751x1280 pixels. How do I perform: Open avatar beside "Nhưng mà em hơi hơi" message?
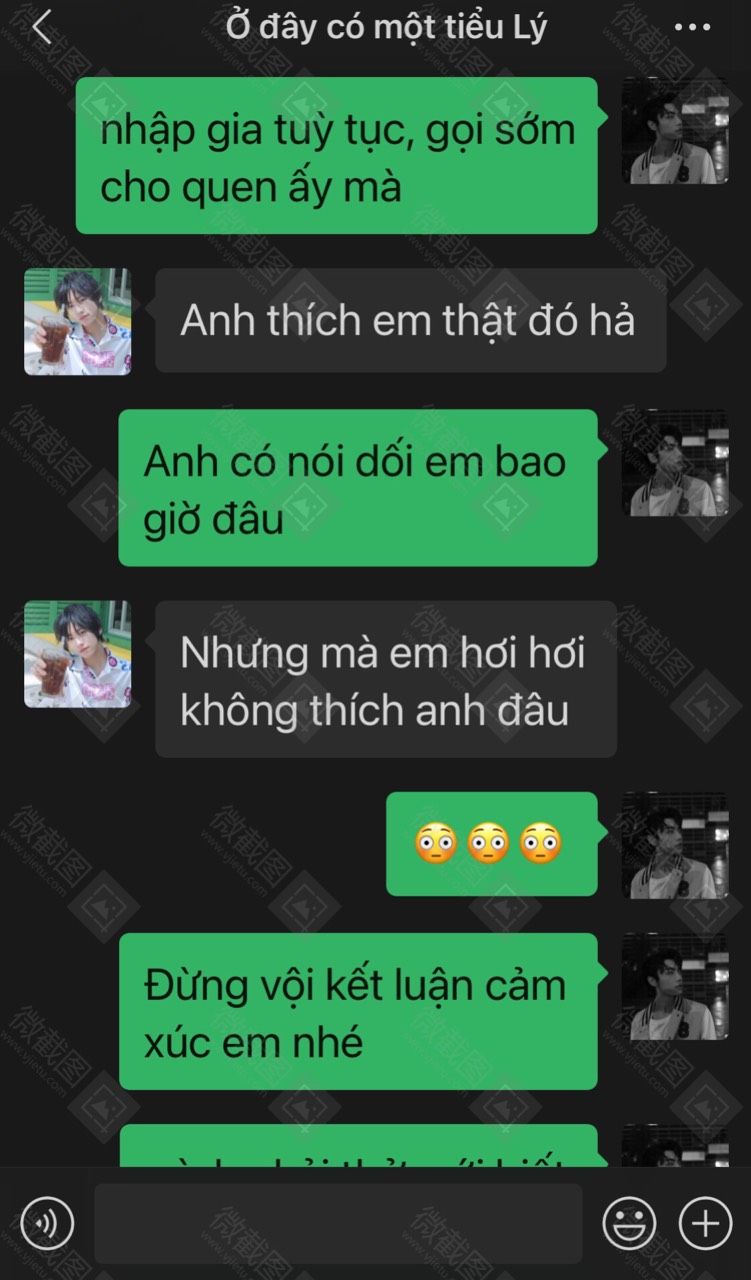77,654
